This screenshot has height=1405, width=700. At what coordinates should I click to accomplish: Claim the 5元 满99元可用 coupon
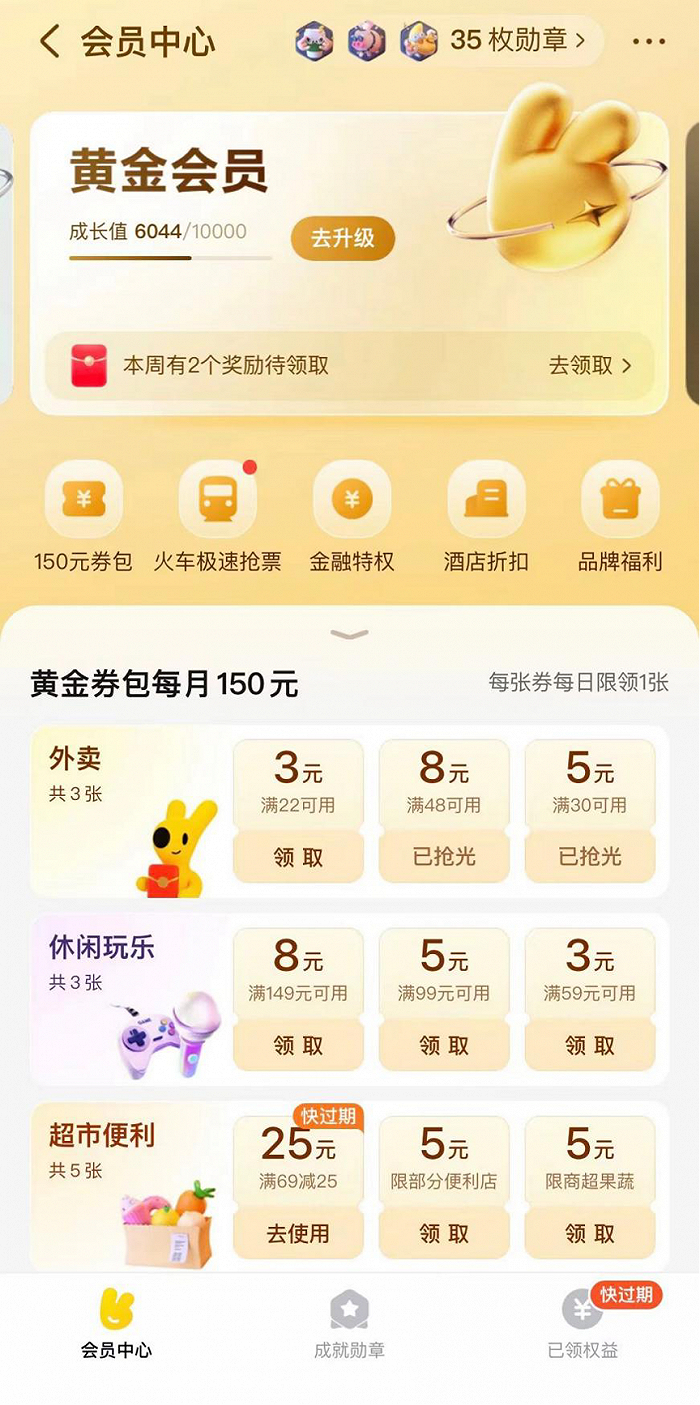click(x=444, y=1045)
